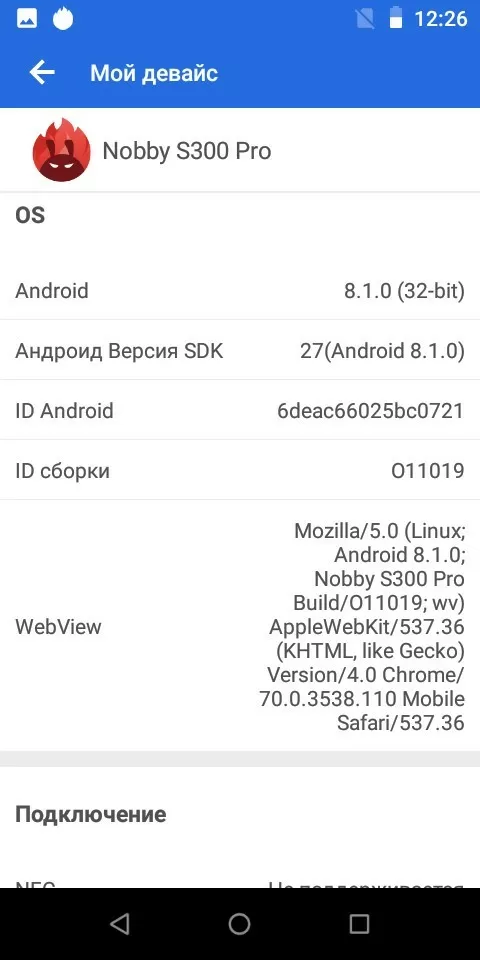The height and width of the screenshot is (960, 480).
Task: Go back from Мой девайс screen
Action: click(42, 73)
